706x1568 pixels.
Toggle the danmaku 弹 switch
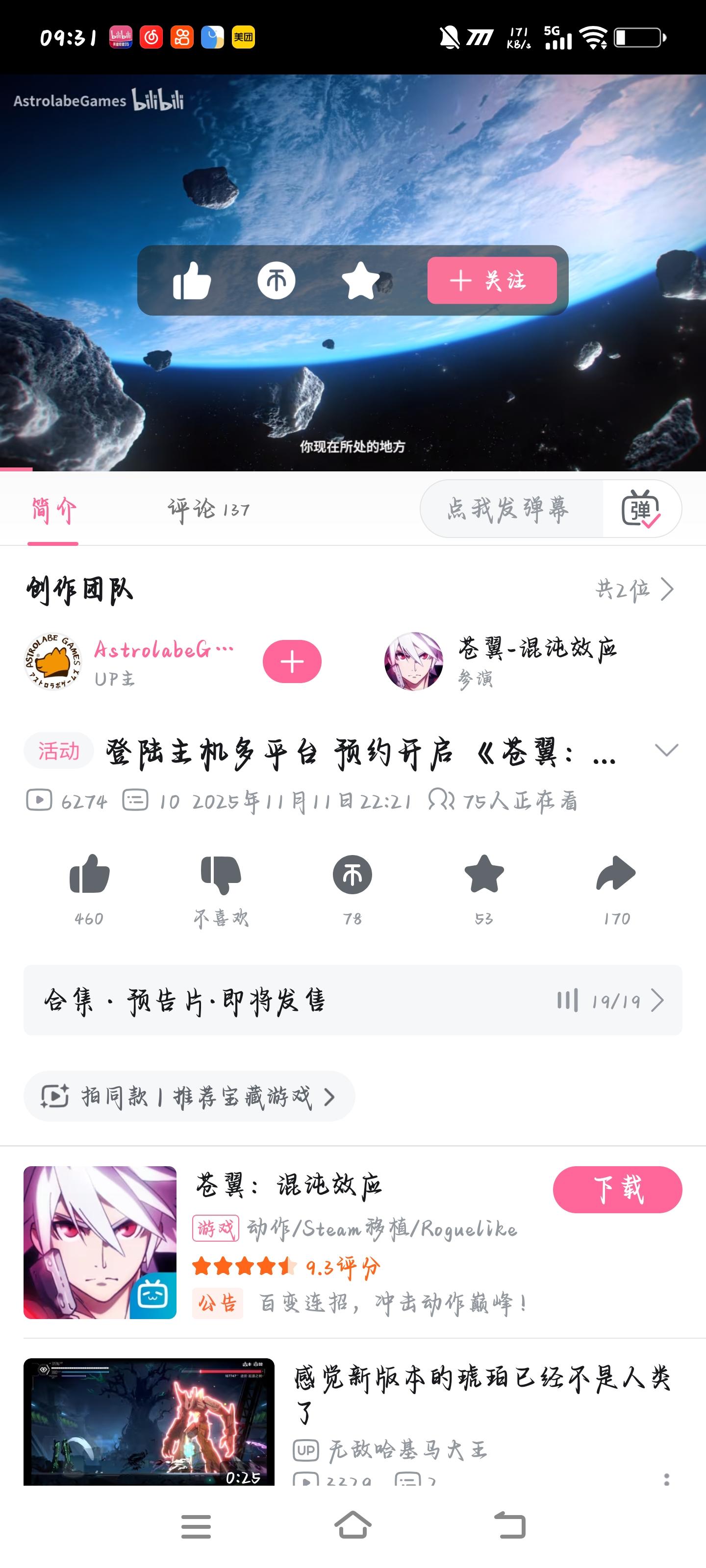640,509
